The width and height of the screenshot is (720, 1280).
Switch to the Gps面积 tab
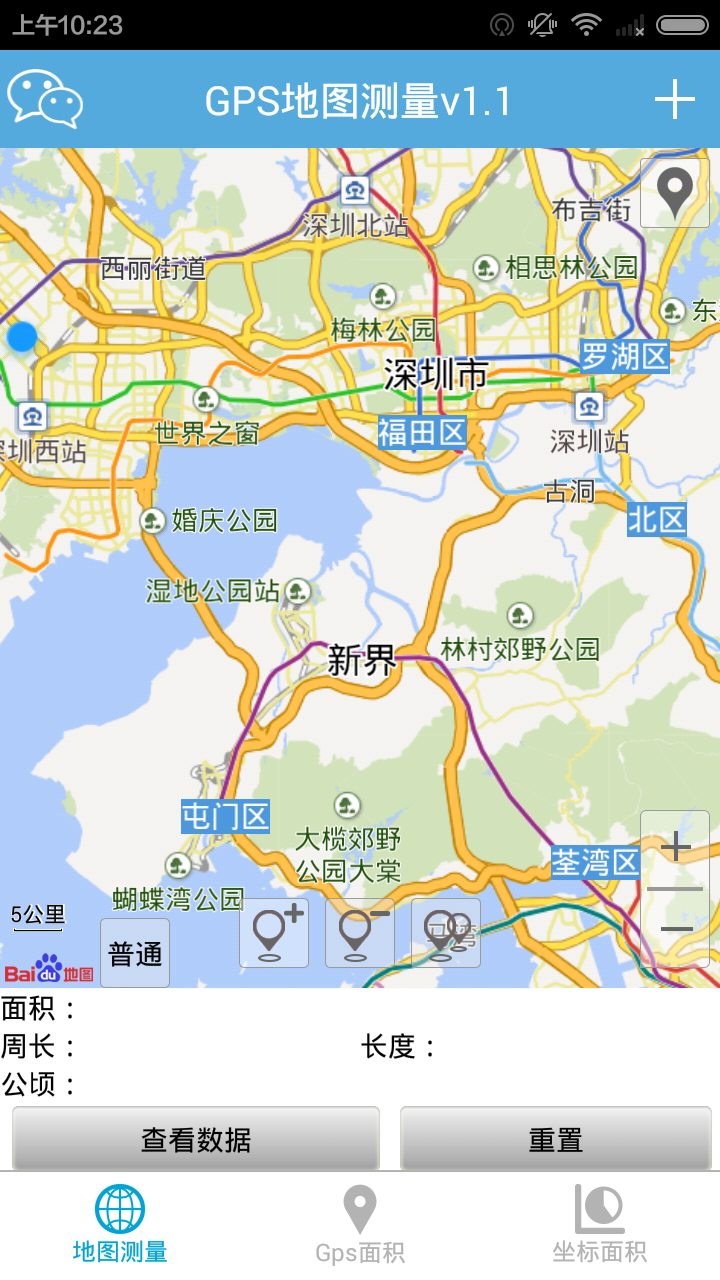click(359, 1225)
